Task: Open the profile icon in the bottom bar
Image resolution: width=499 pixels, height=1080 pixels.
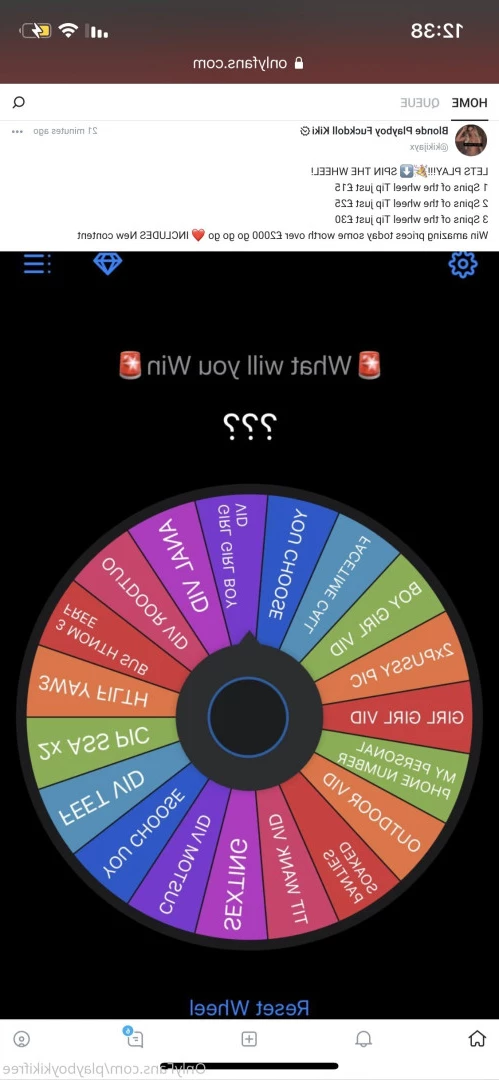Action: pyautogui.click(x=22, y=1039)
